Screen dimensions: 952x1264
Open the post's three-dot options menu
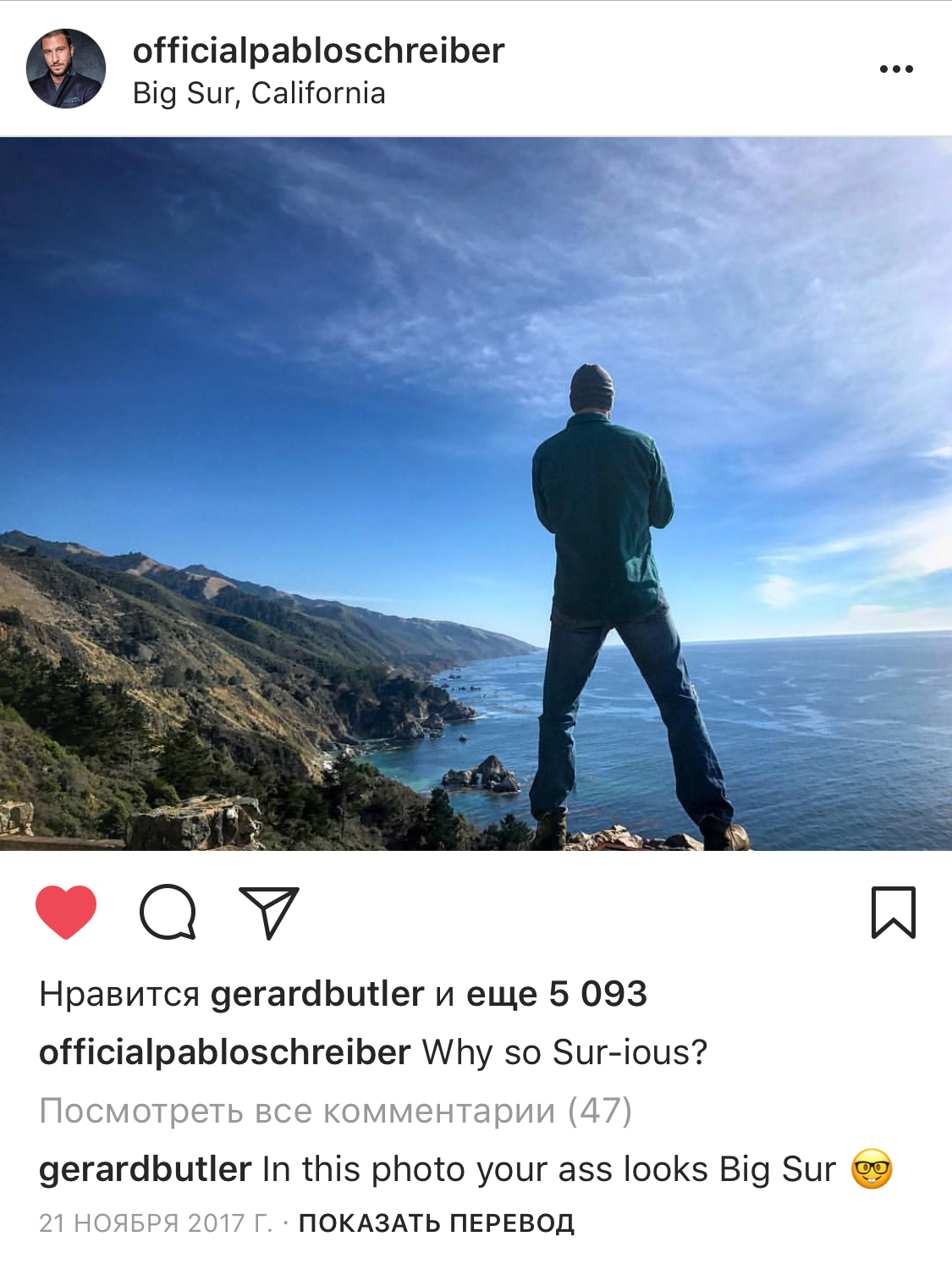(x=896, y=69)
